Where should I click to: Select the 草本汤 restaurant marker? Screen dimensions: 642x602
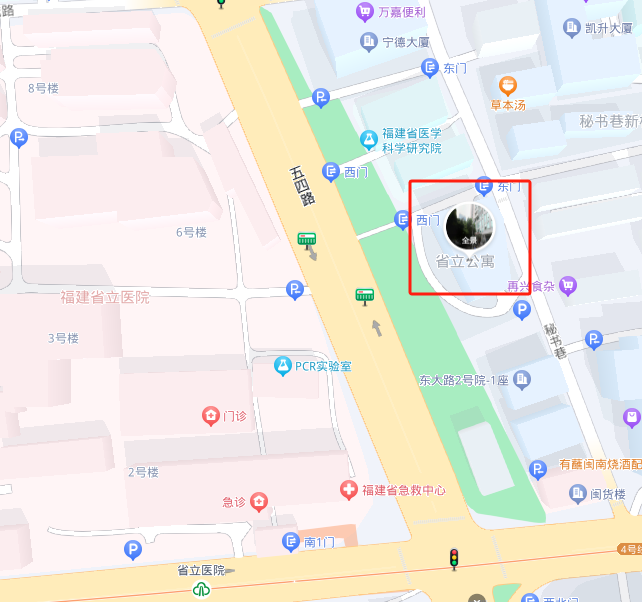(x=508, y=86)
